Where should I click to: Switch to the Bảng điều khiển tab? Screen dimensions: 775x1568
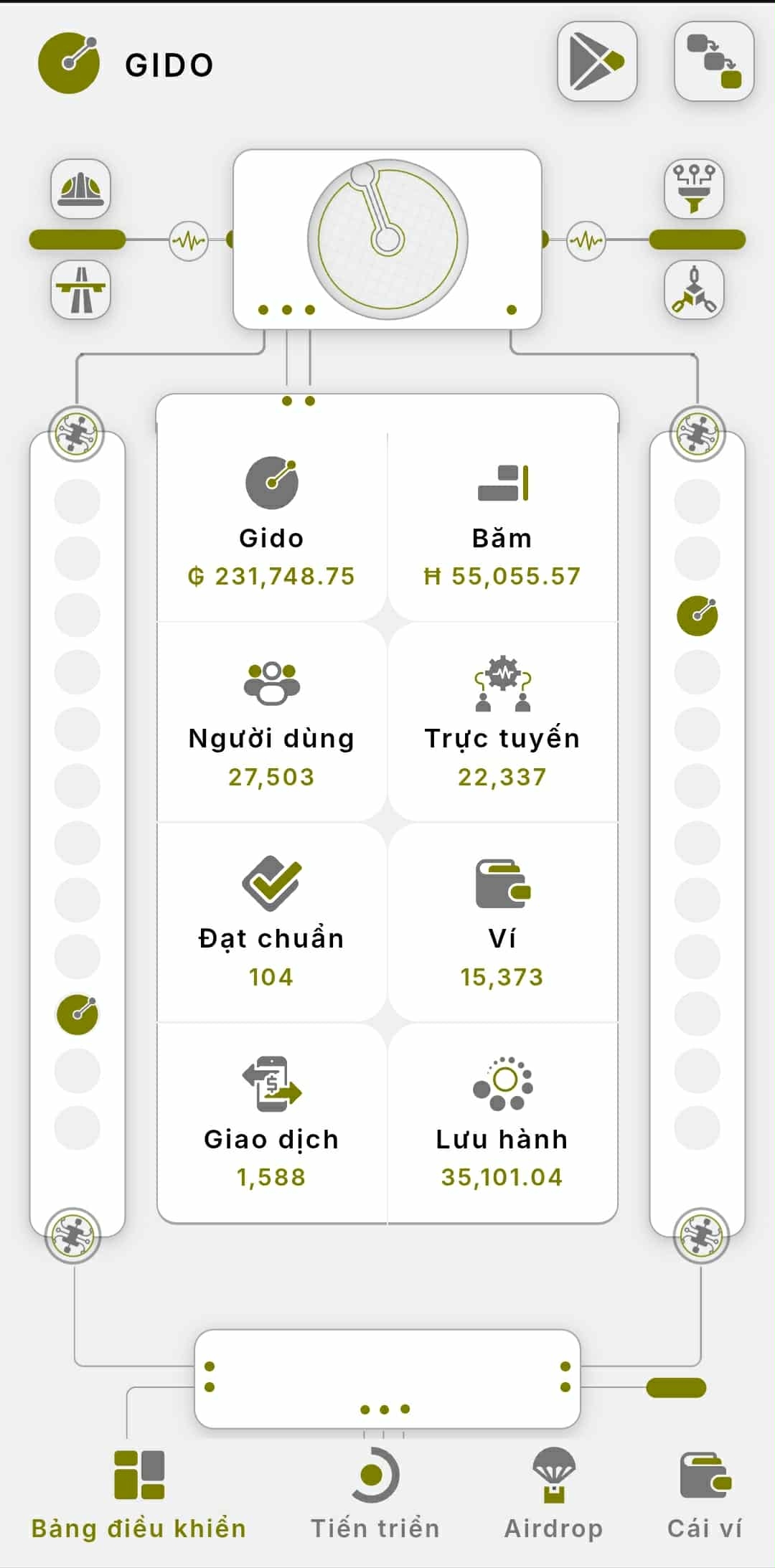click(x=139, y=1495)
